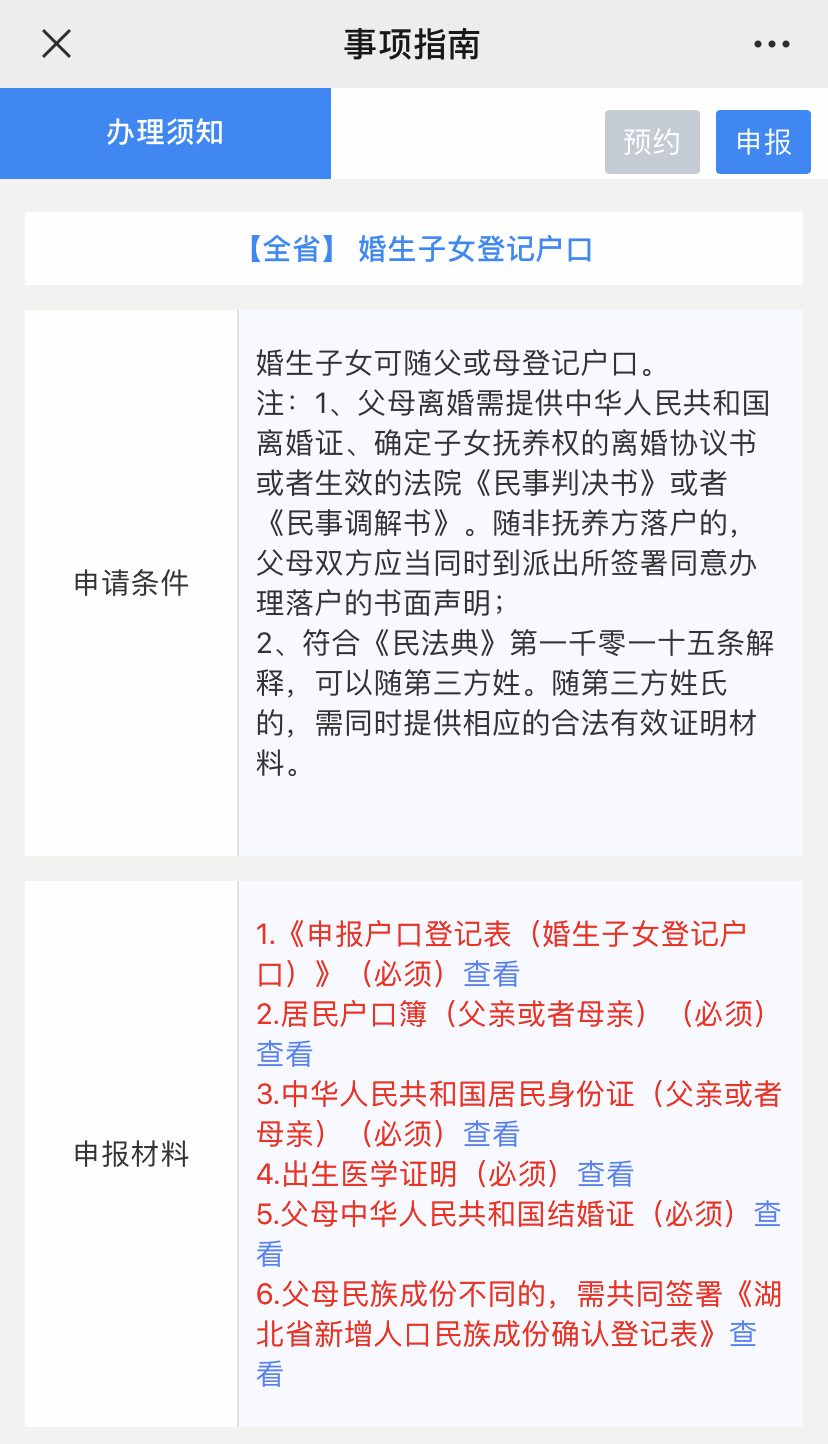View the 申报户口登记表 sample via 查看
Viewport: 828px width, 1444px height.
(491, 974)
